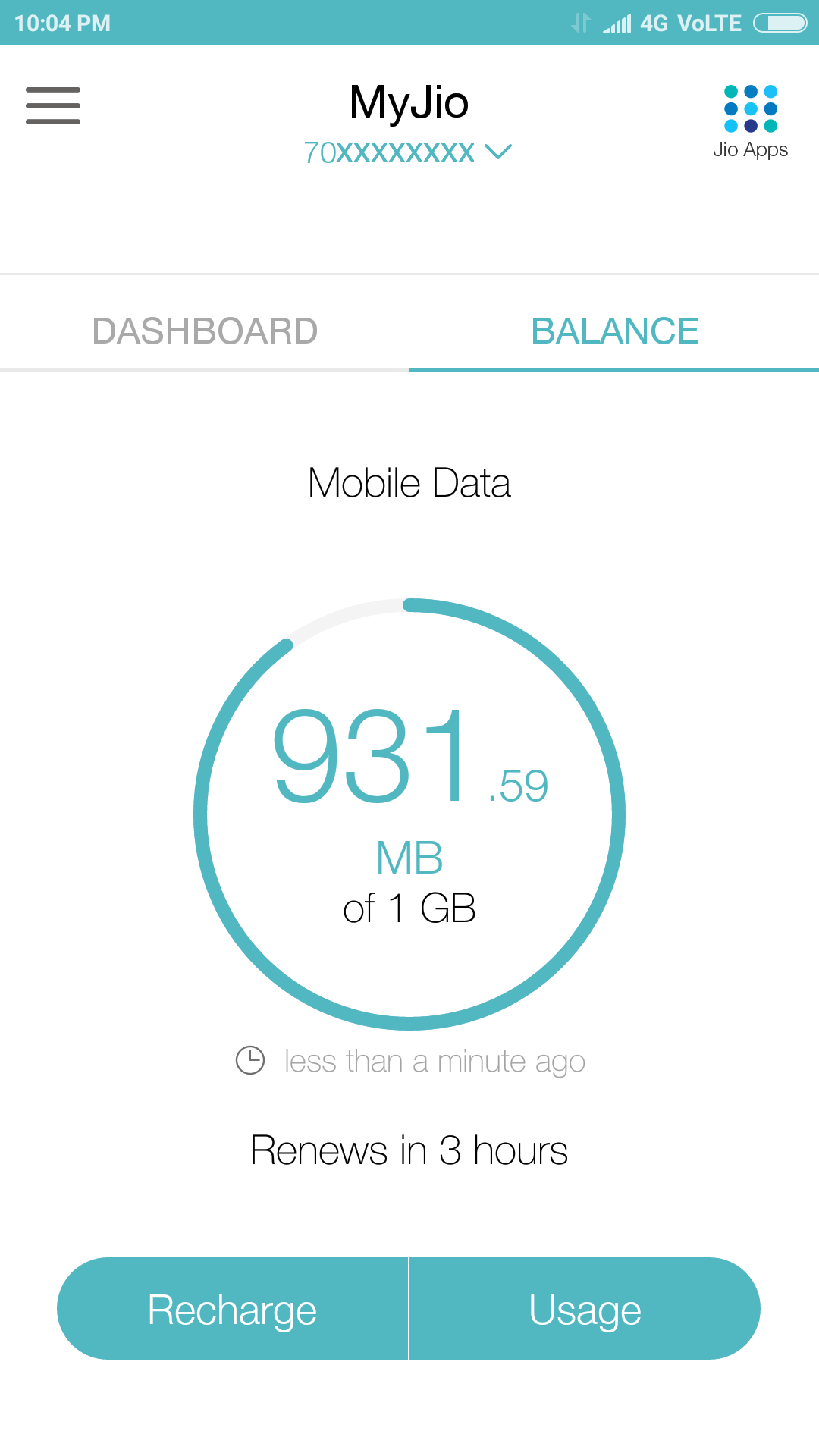
Task: Open the Jio Apps grid
Action: point(750,121)
